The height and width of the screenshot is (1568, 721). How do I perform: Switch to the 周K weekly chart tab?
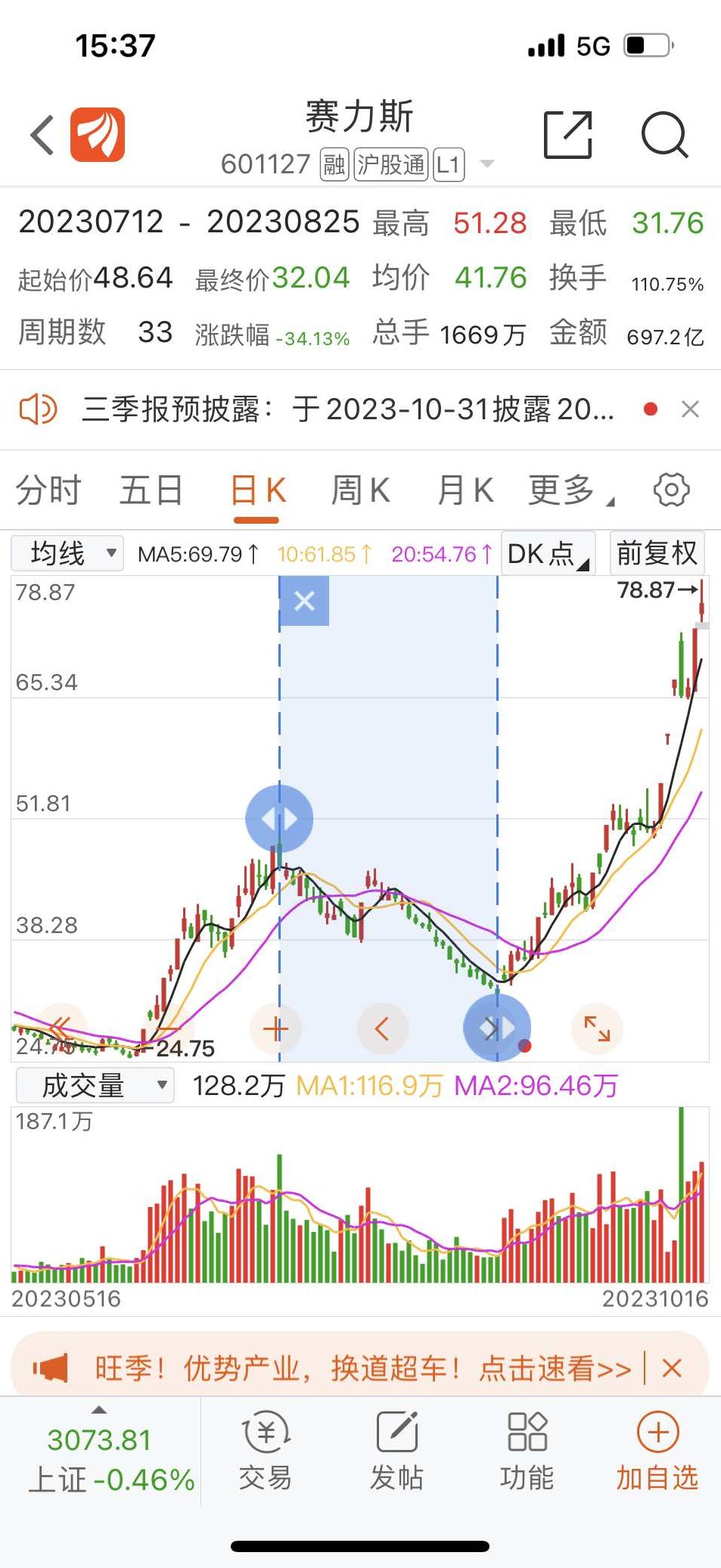[361, 490]
